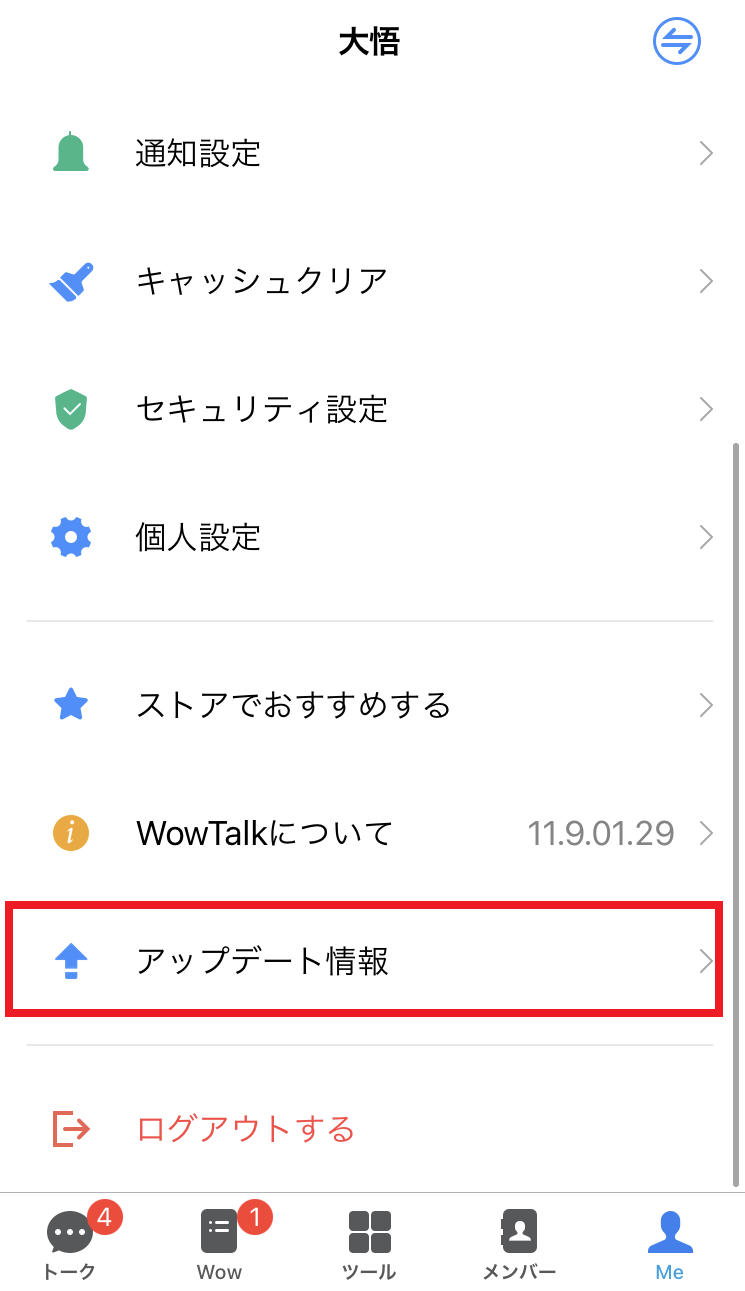Switch to the トーク tab

point(72,1243)
